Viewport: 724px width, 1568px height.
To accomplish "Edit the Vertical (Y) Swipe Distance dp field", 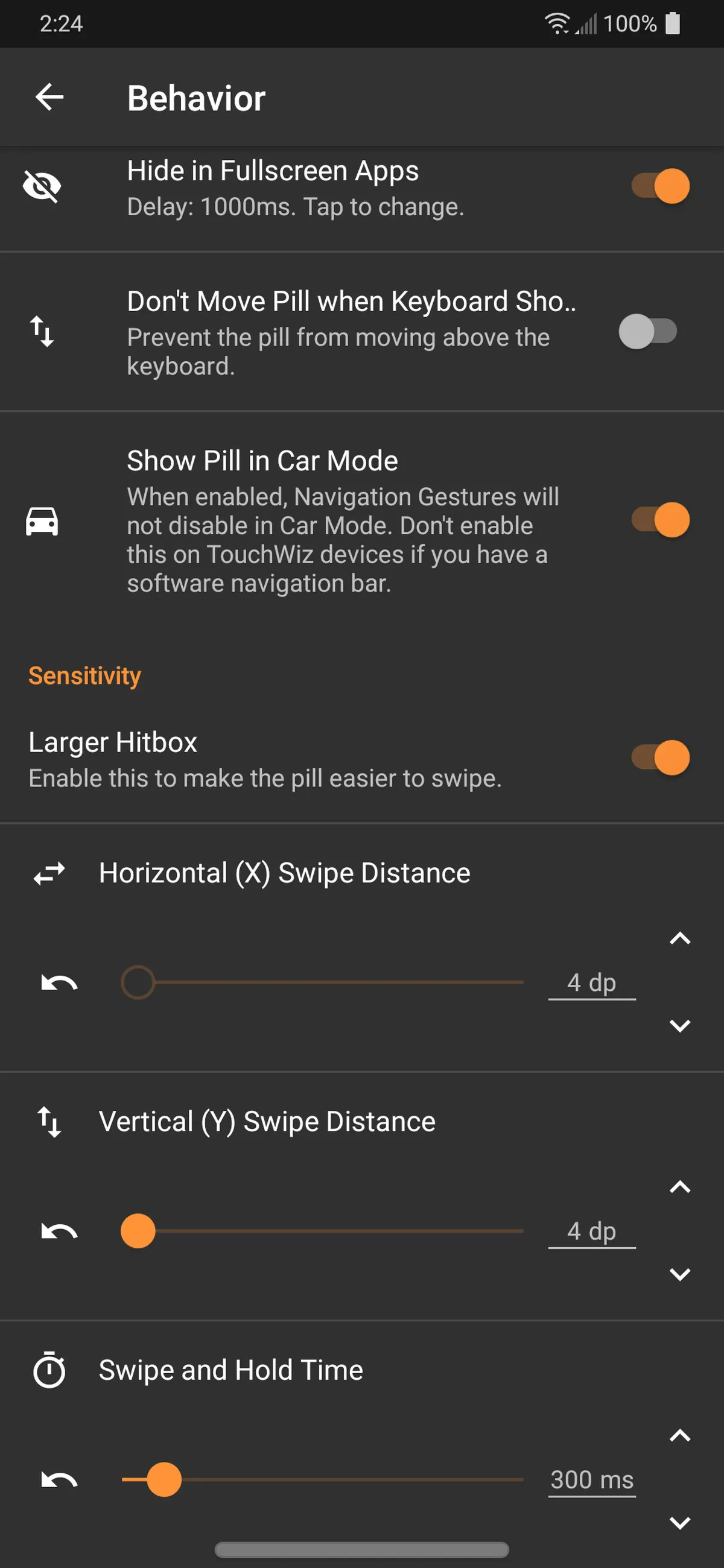I will point(591,1231).
